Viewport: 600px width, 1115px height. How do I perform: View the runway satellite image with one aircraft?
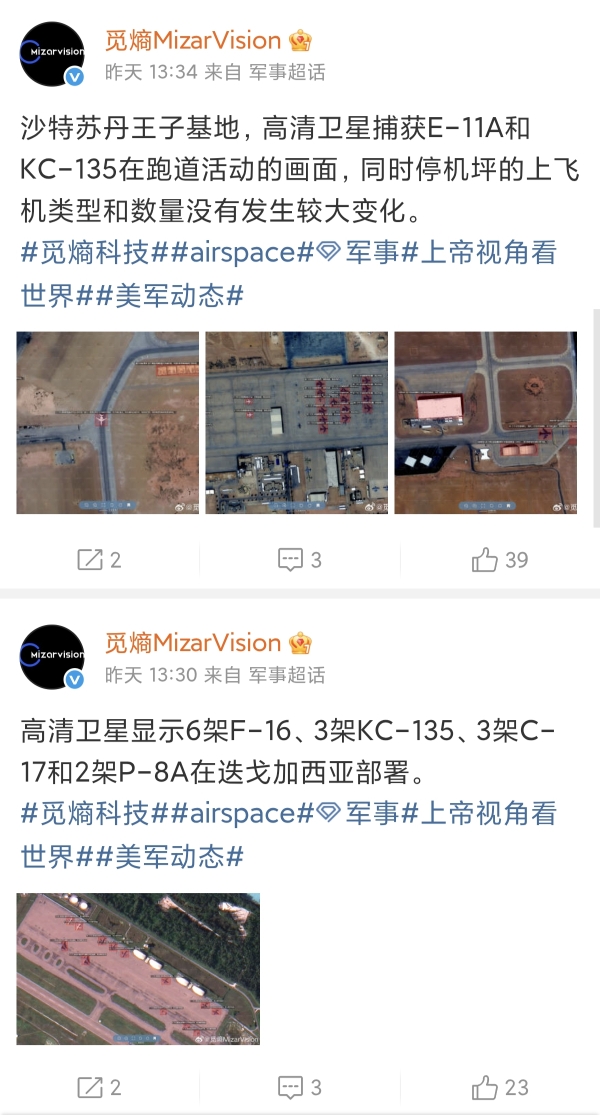point(108,423)
